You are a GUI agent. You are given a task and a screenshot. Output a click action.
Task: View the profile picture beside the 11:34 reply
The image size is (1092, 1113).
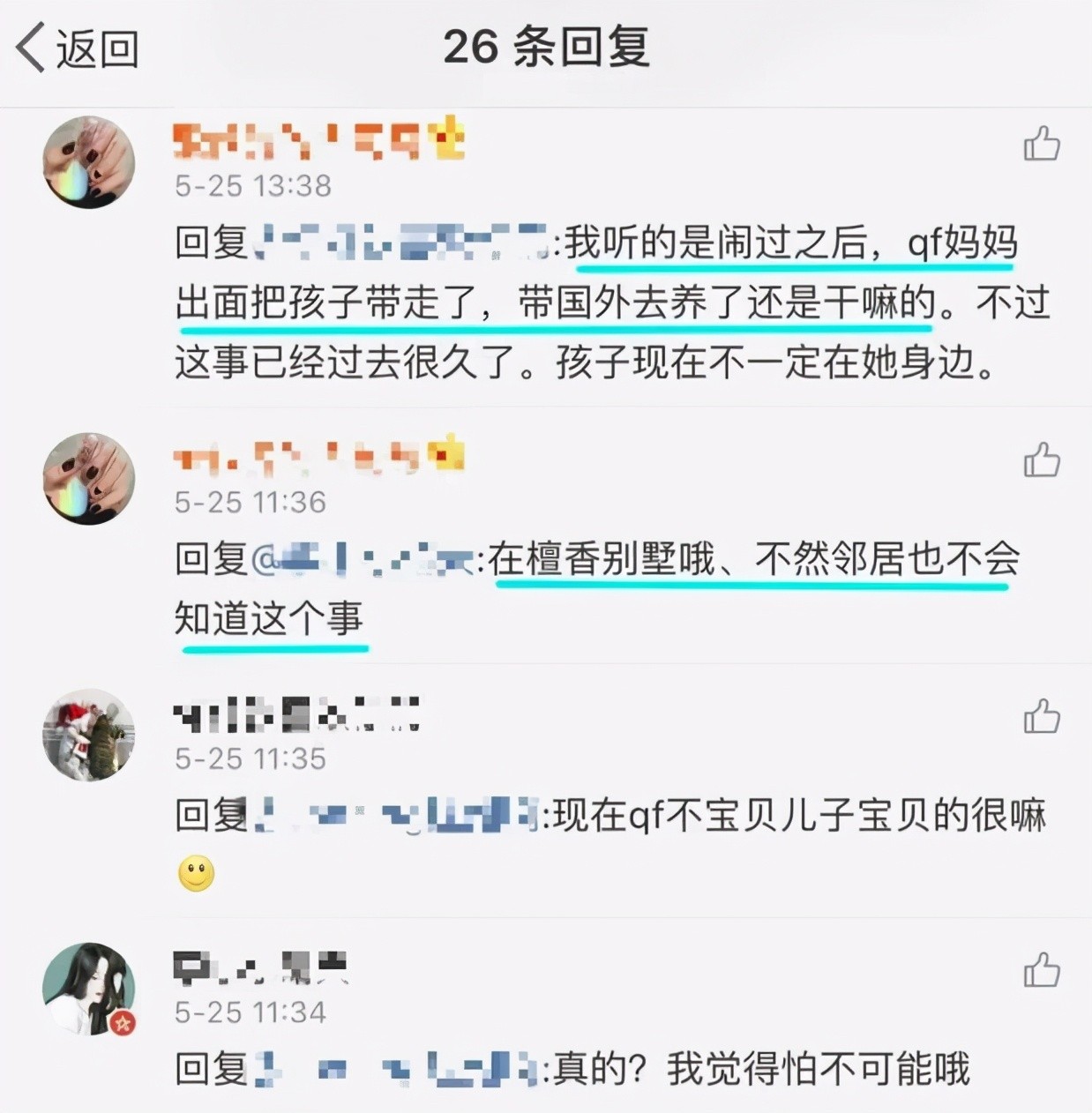coord(89,989)
